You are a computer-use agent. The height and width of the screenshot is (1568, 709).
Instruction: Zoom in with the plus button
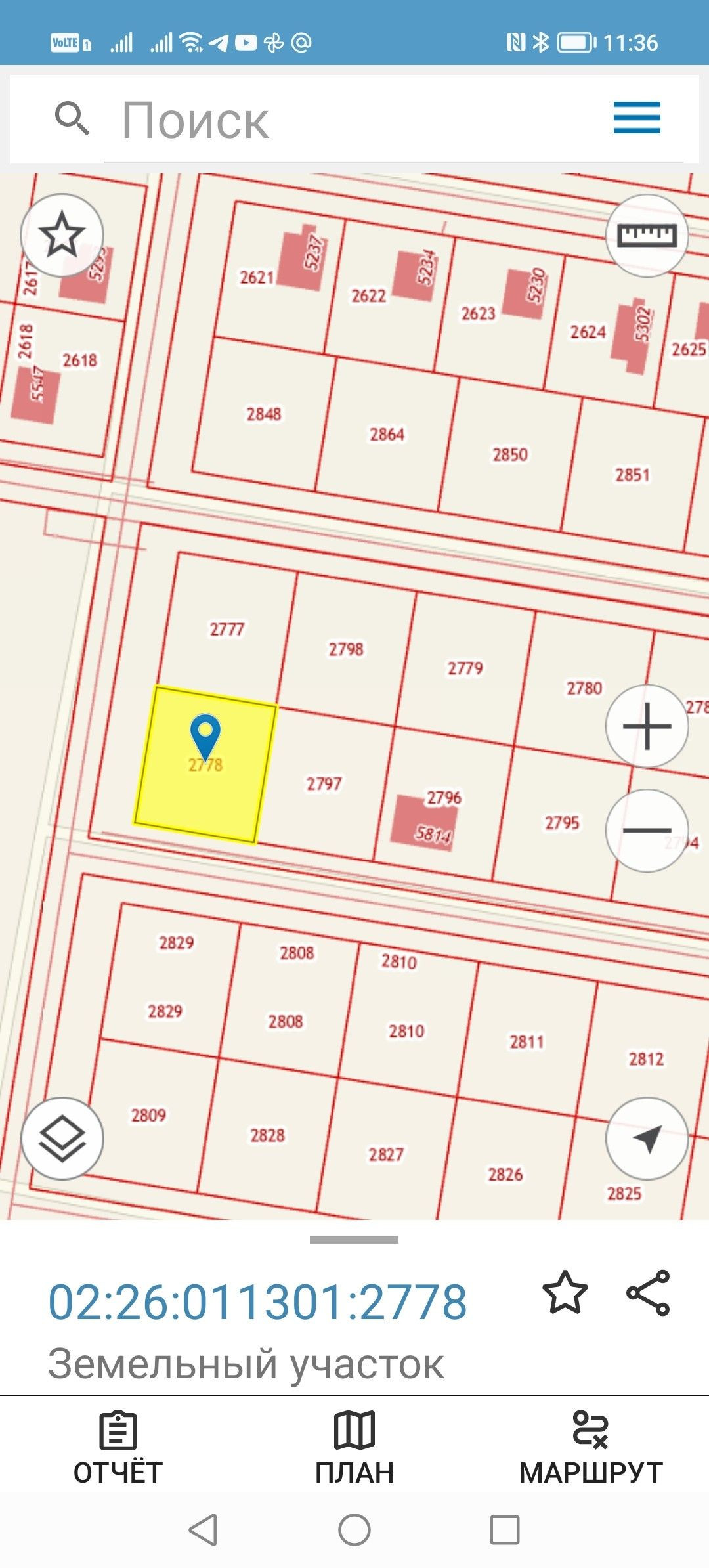pos(647,726)
